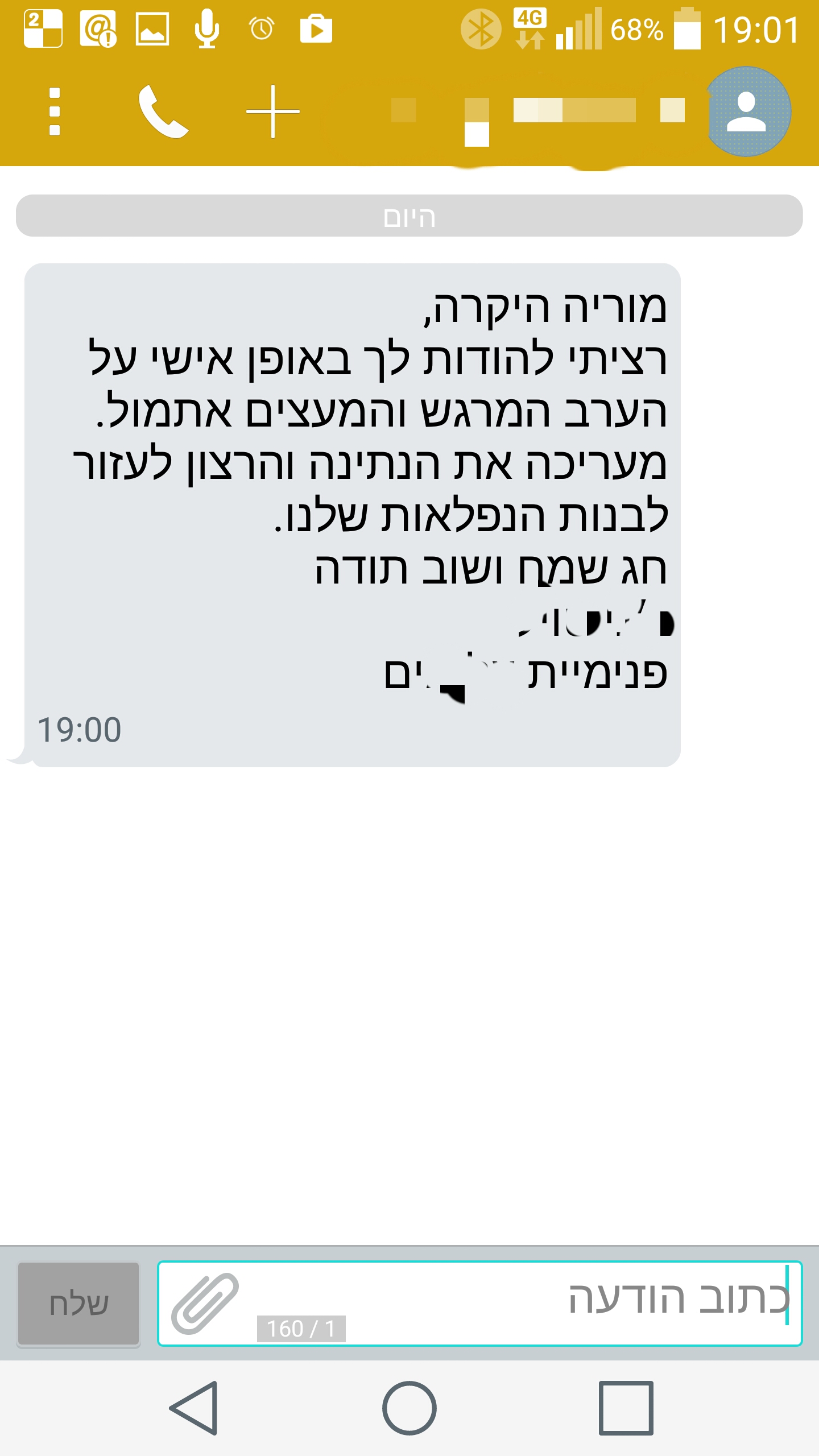819x1456 pixels.
Task: Go back using the system back button
Action: pyautogui.click(x=195, y=1408)
